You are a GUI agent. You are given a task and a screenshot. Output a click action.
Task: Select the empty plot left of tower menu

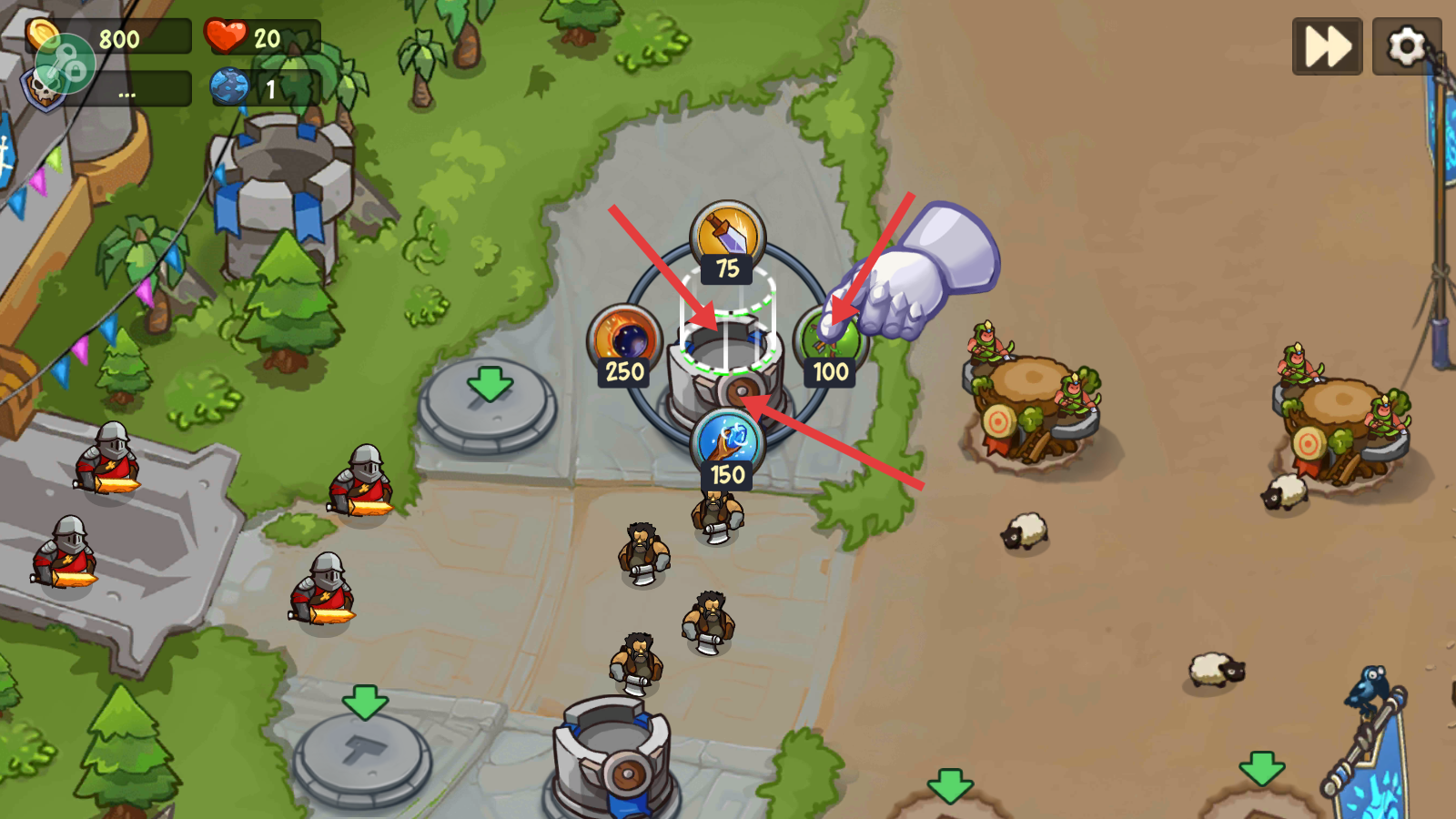click(489, 409)
